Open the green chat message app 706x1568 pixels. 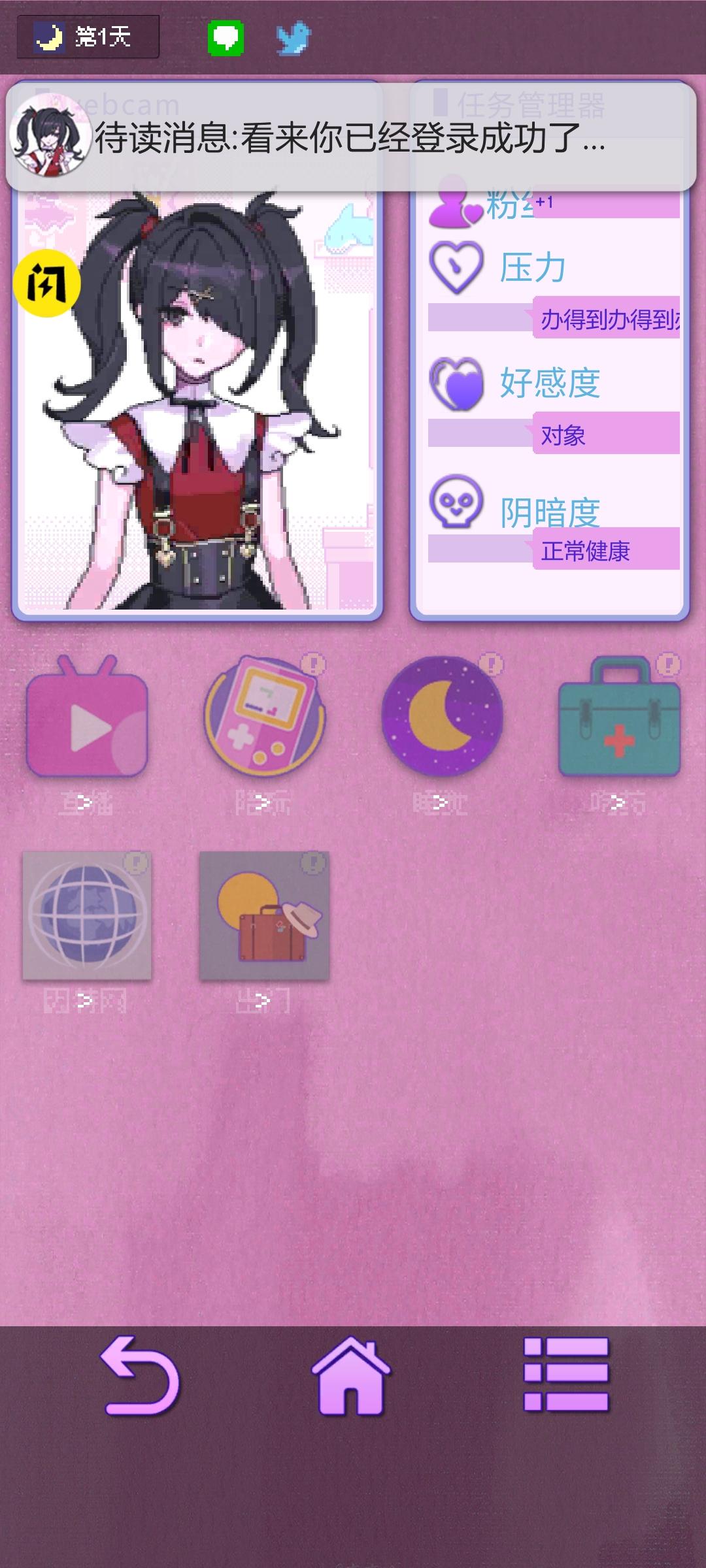226,37
